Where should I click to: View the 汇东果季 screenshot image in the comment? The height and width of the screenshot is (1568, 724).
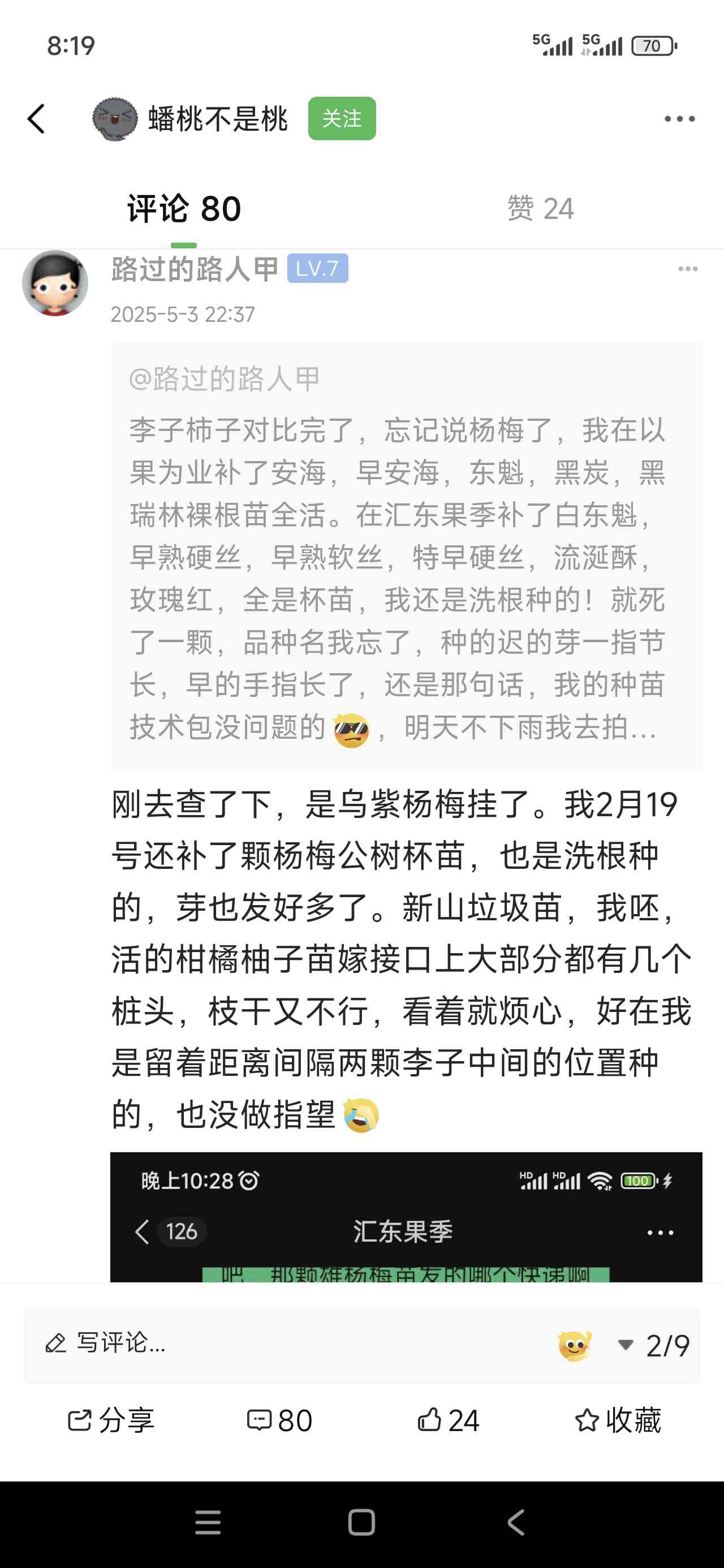pyautogui.click(x=406, y=1216)
